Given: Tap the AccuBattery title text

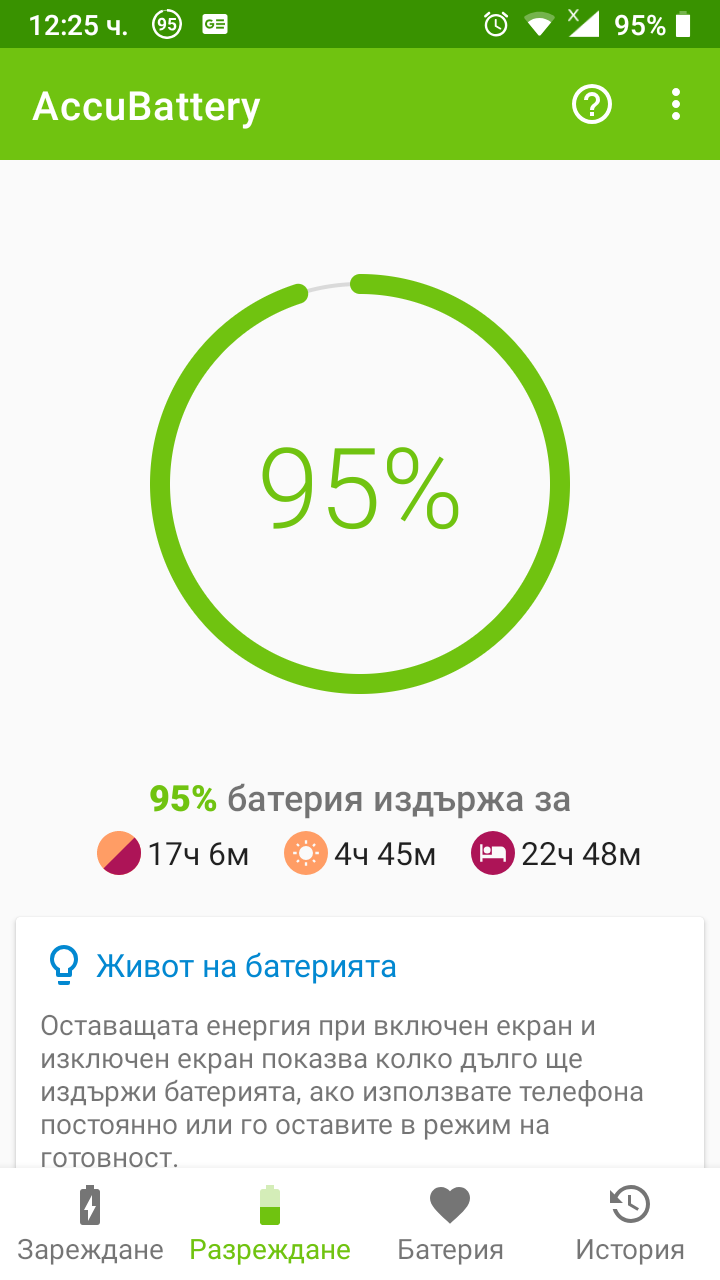Looking at the screenshot, I should 146,104.
